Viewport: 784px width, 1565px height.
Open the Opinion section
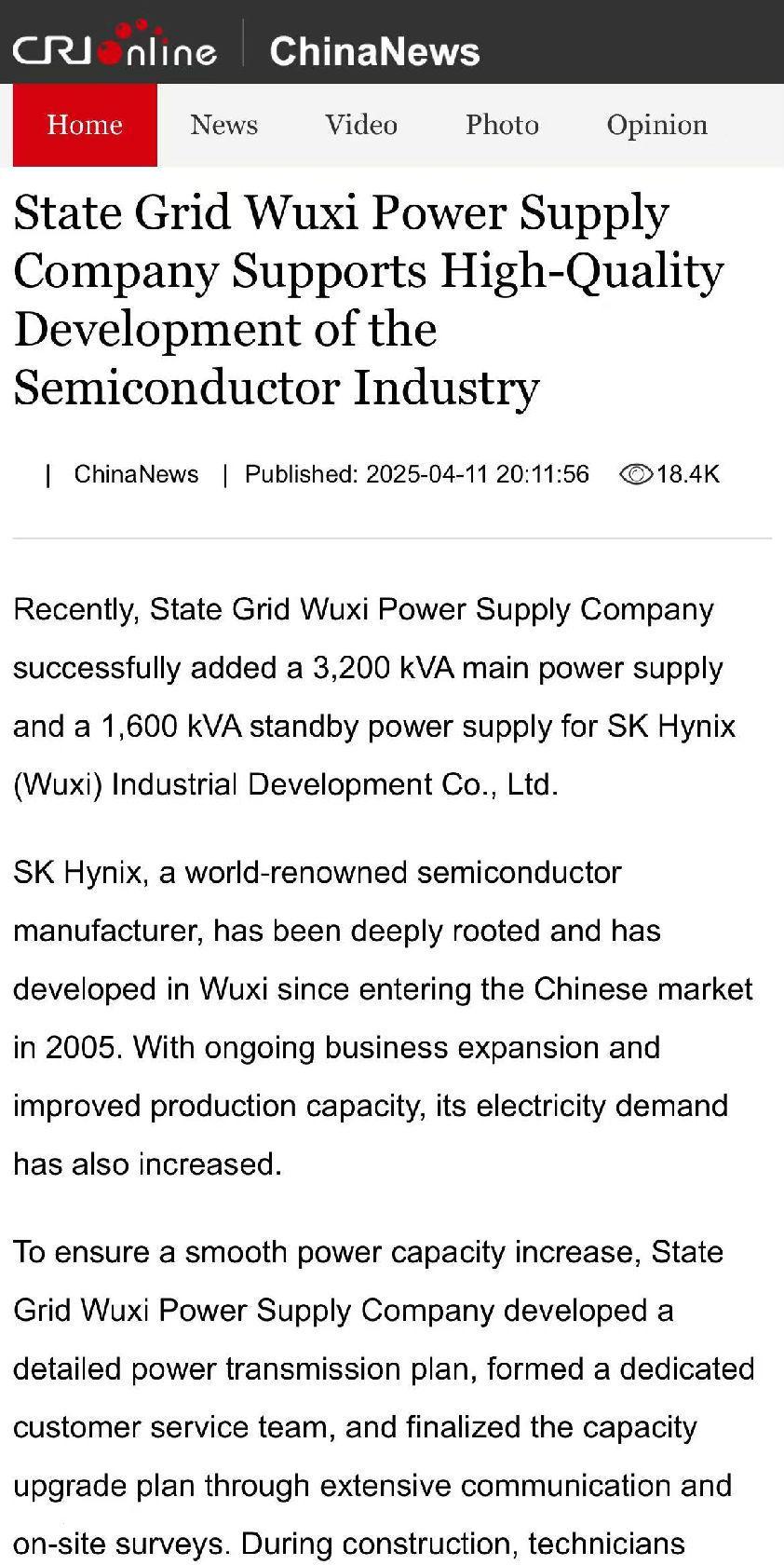click(x=657, y=125)
